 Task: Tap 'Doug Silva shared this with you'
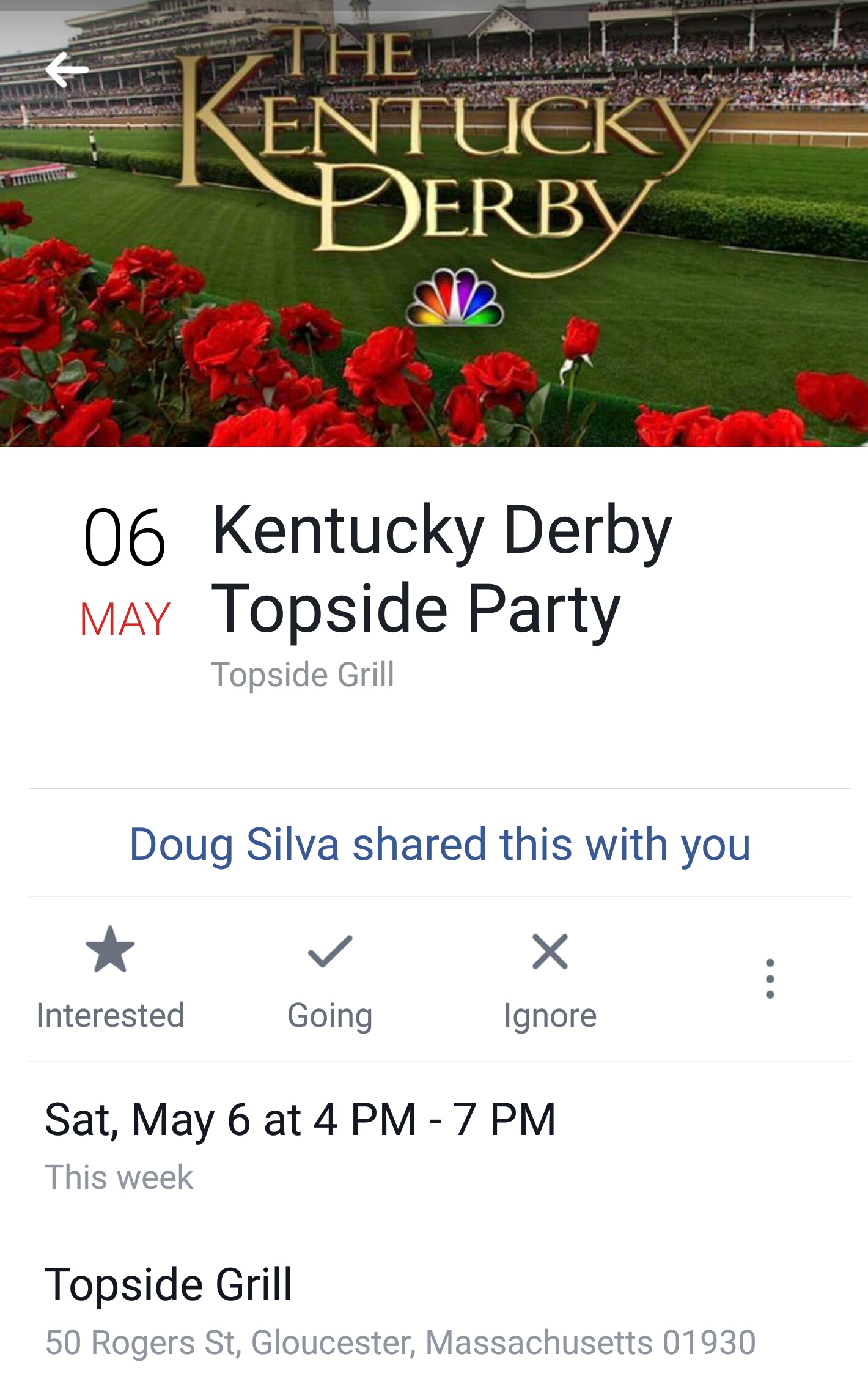440,845
